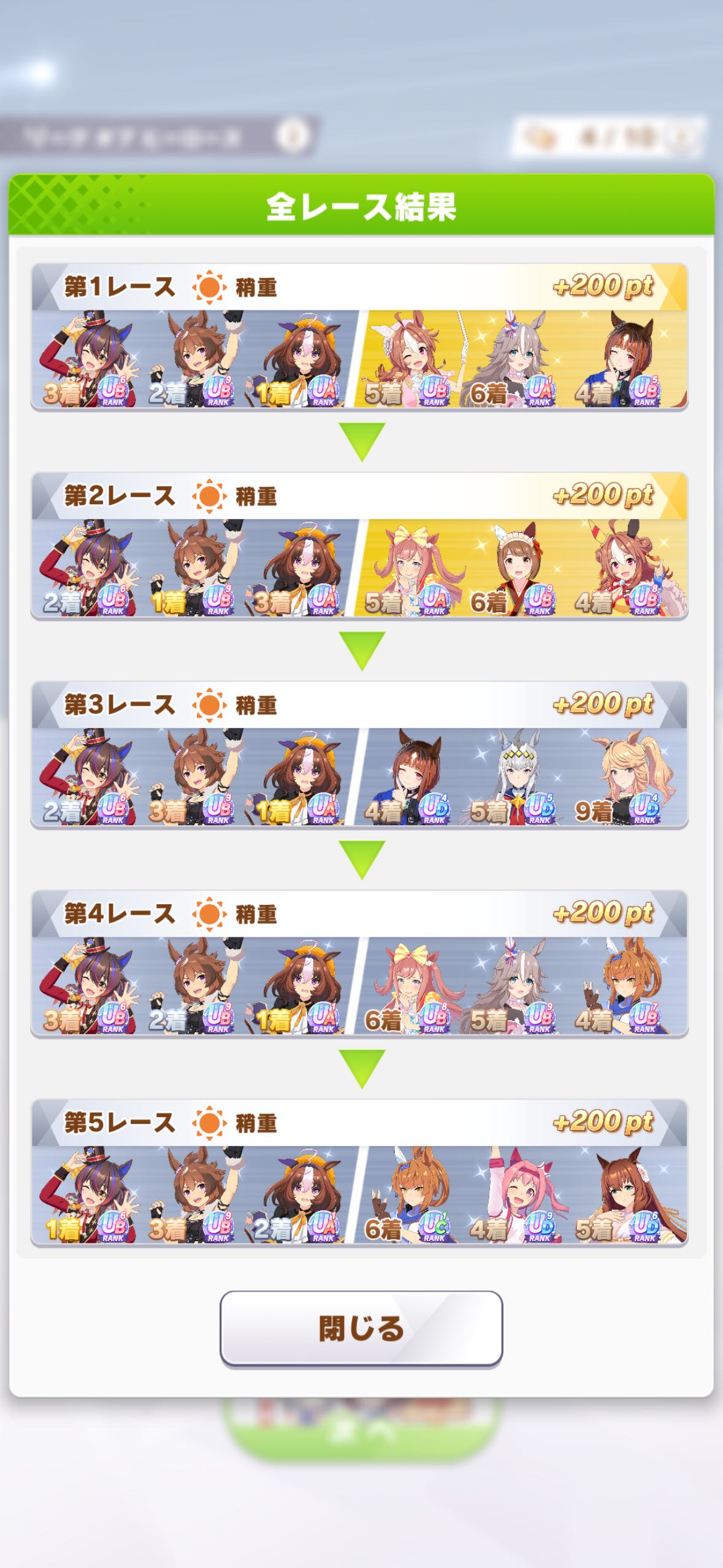Open the 第1レース result row
The height and width of the screenshot is (1568, 723).
point(359,336)
